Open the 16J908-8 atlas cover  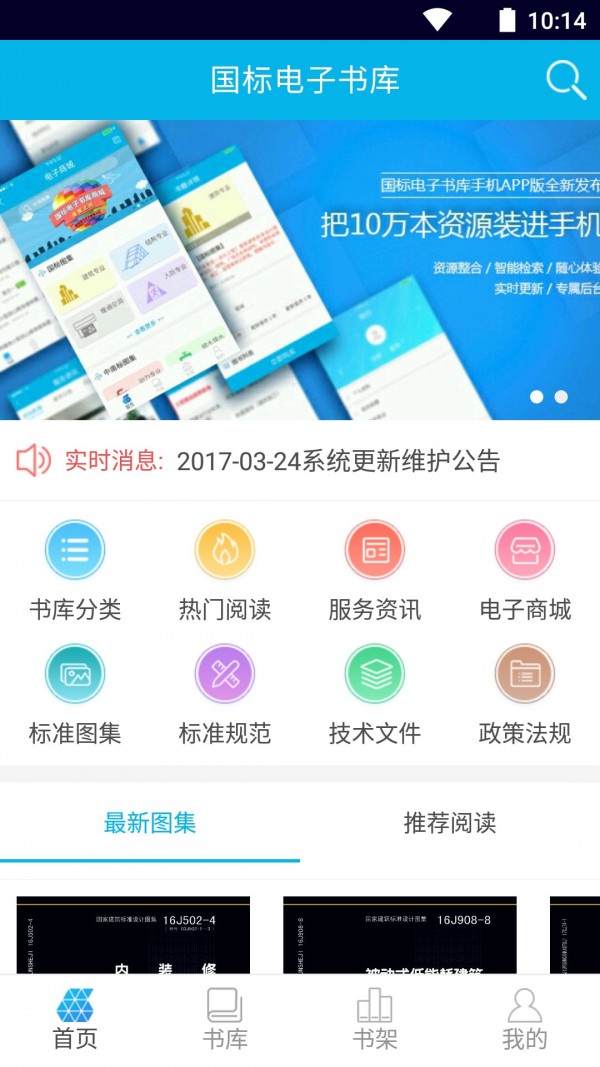point(400,937)
